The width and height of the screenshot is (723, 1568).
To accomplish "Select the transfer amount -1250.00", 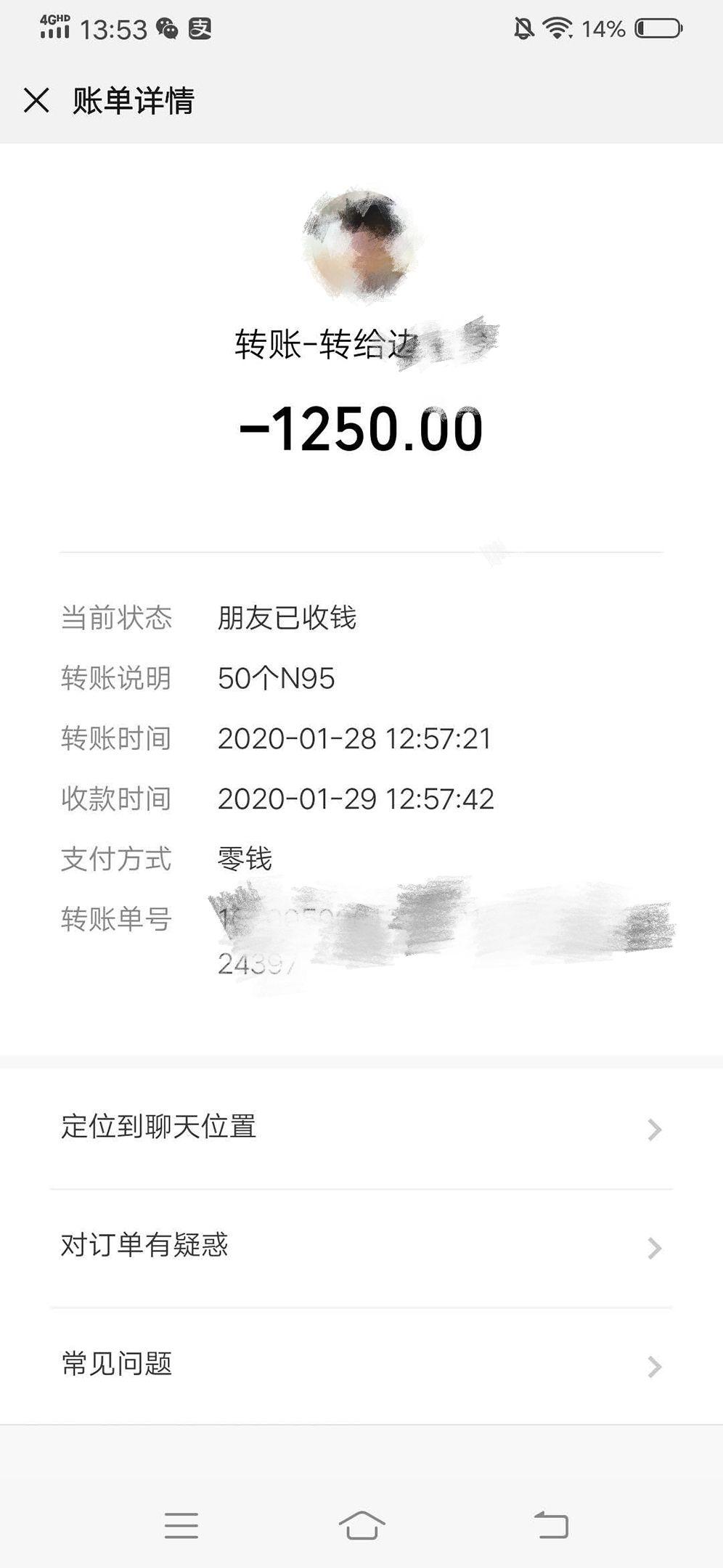I will coord(361,429).
